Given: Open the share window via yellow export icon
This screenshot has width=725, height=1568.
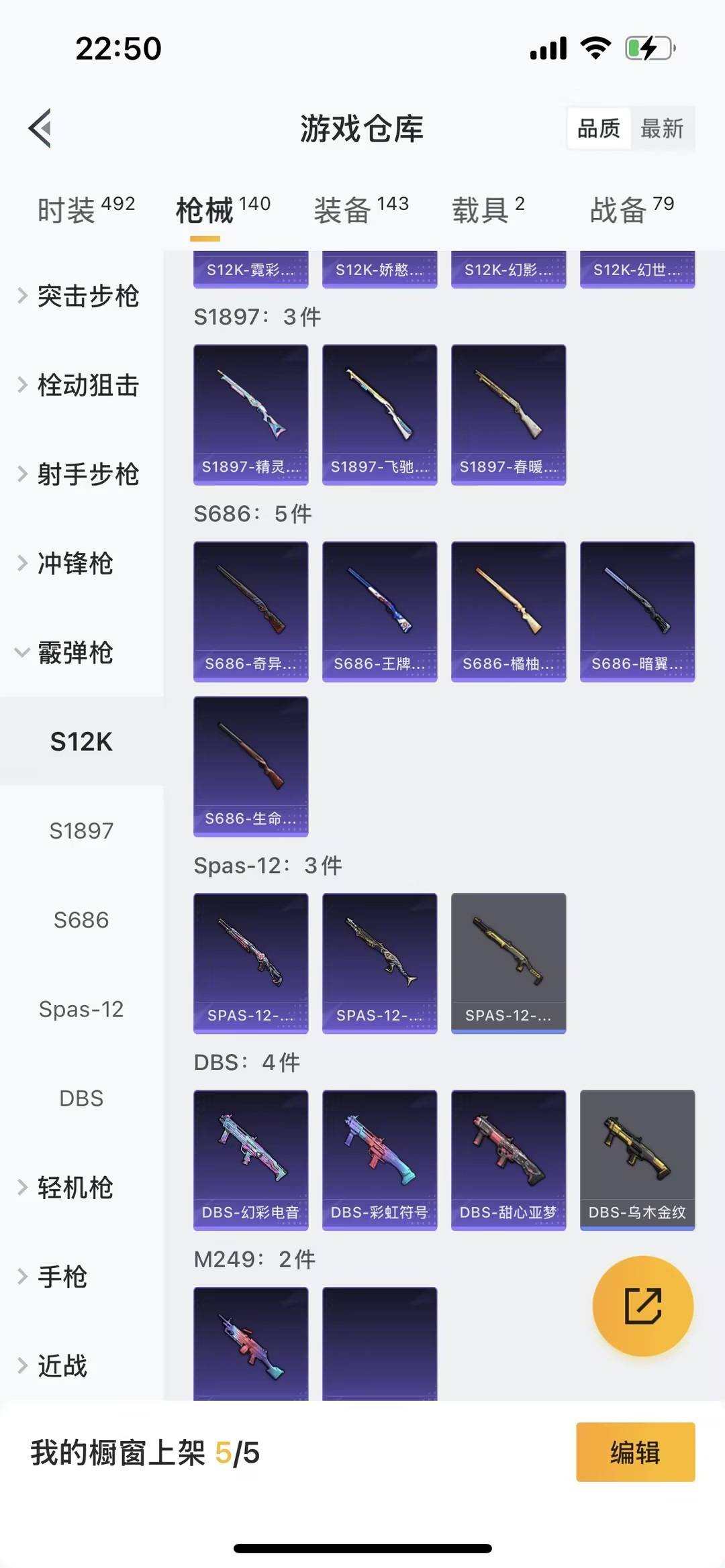Looking at the screenshot, I should (x=642, y=1304).
